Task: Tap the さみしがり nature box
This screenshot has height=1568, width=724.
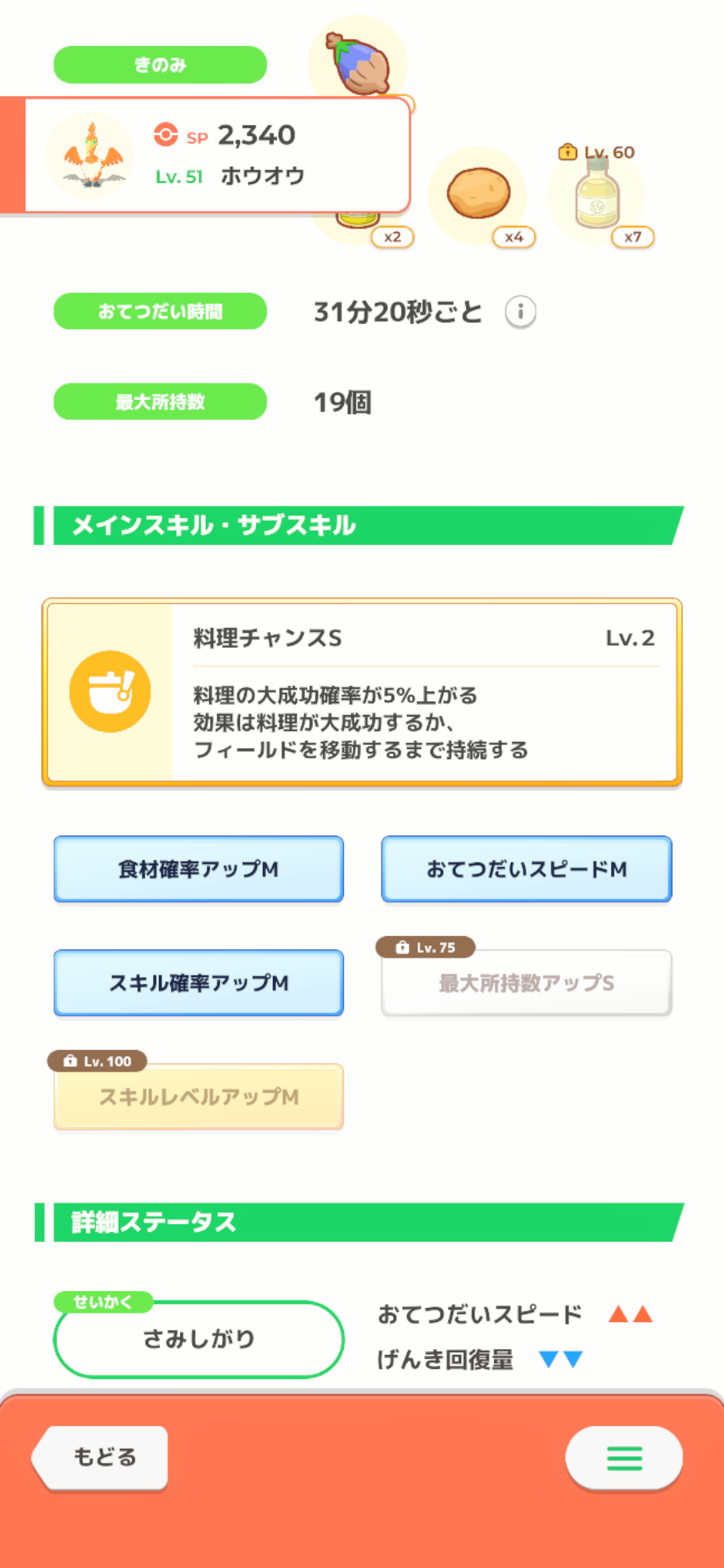Action: pos(198,1339)
